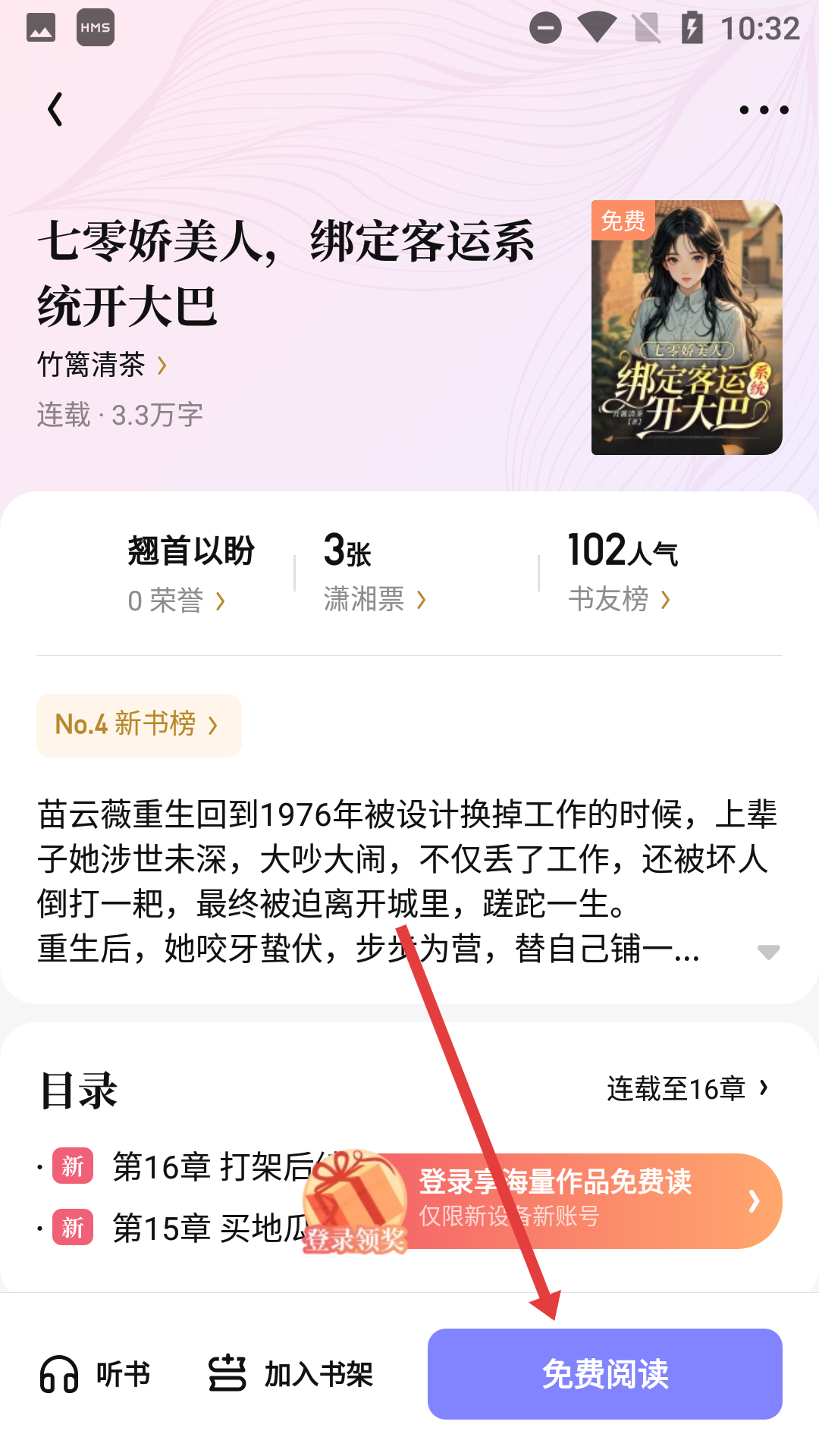The width and height of the screenshot is (819, 1456).
Task: Open author 竹篱清茶's page
Action: 102,365
